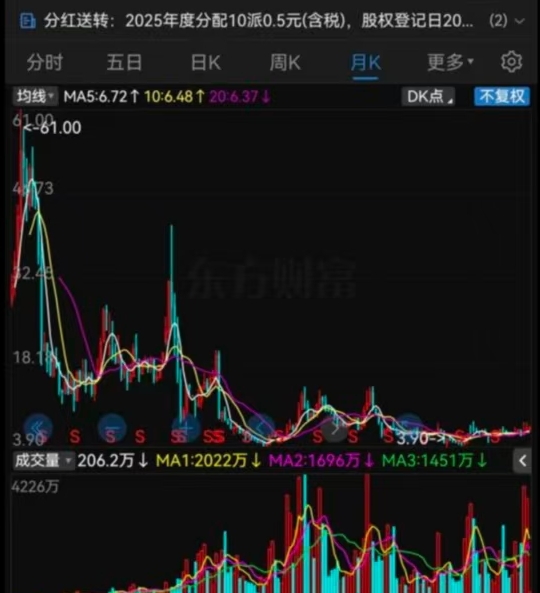540x593 pixels.
Task: Jump chart back with double-left arrow
Action: pos(37,428)
